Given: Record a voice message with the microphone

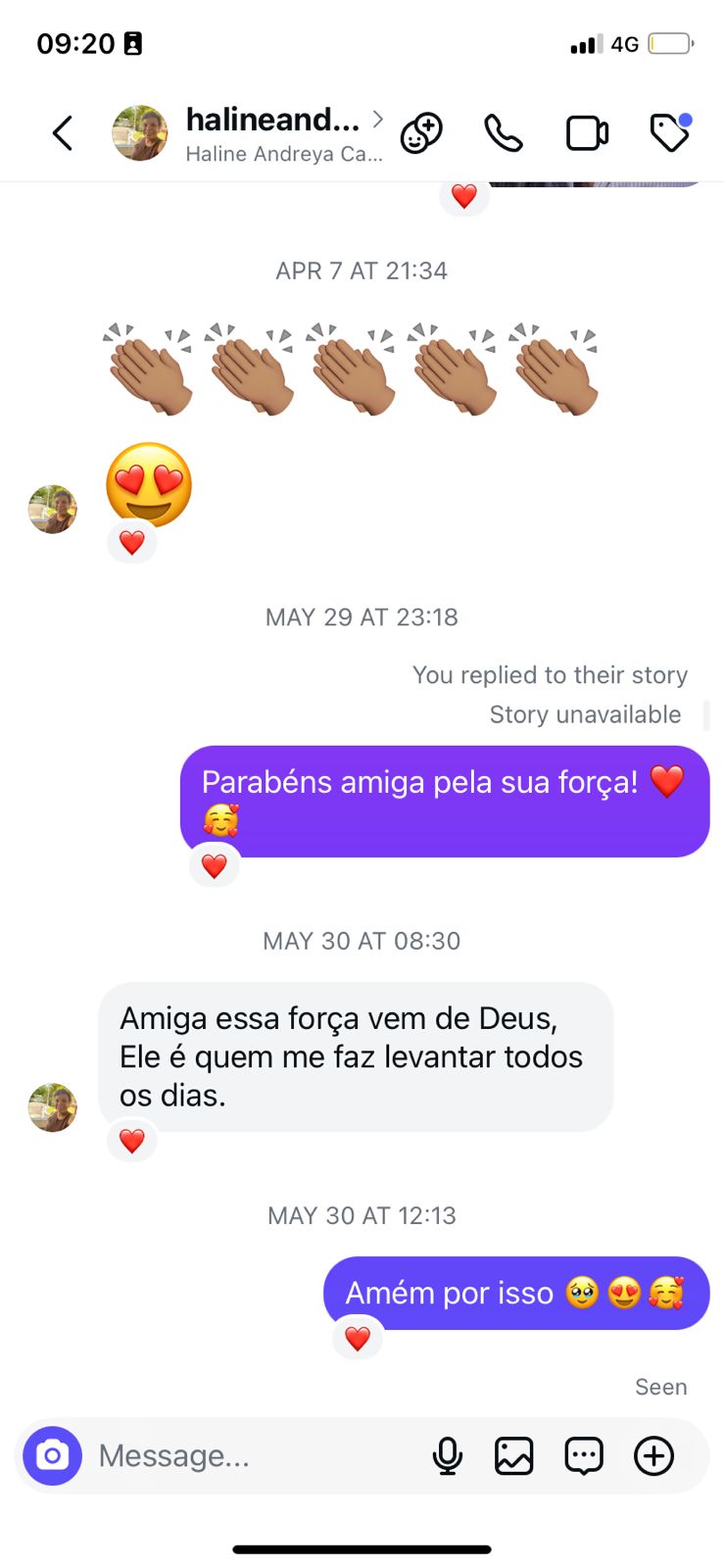Looking at the screenshot, I should point(448,1455).
